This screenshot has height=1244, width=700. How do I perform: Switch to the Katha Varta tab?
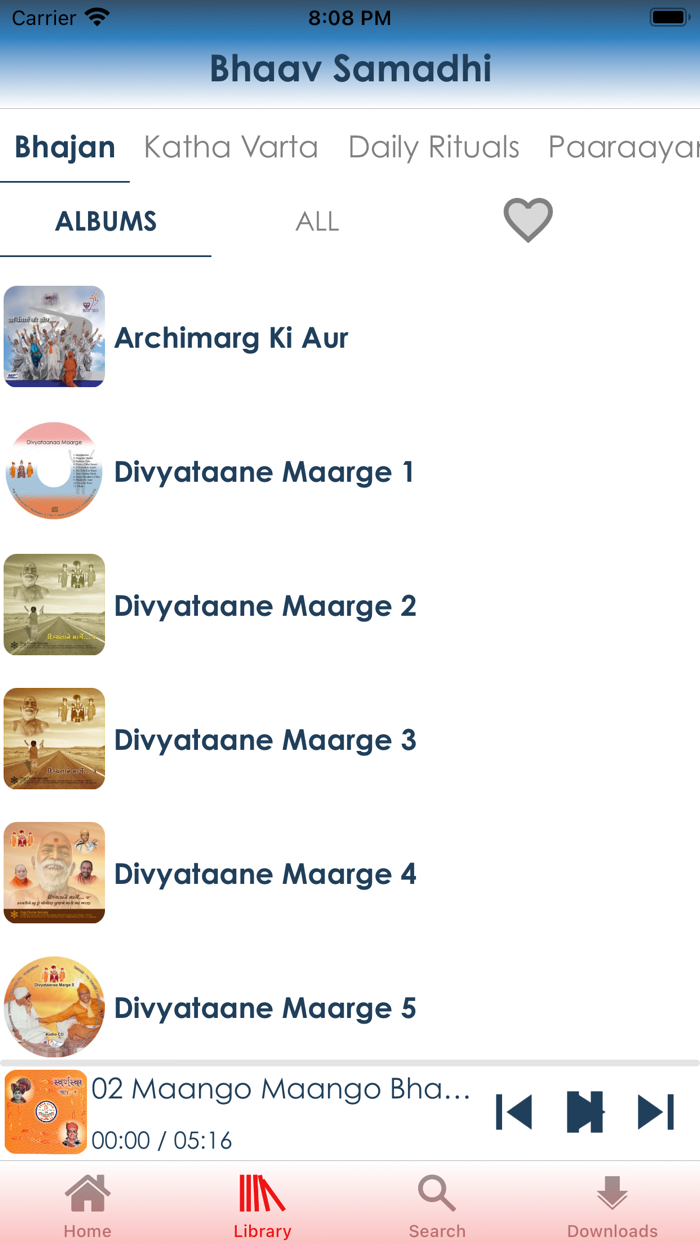point(231,147)
